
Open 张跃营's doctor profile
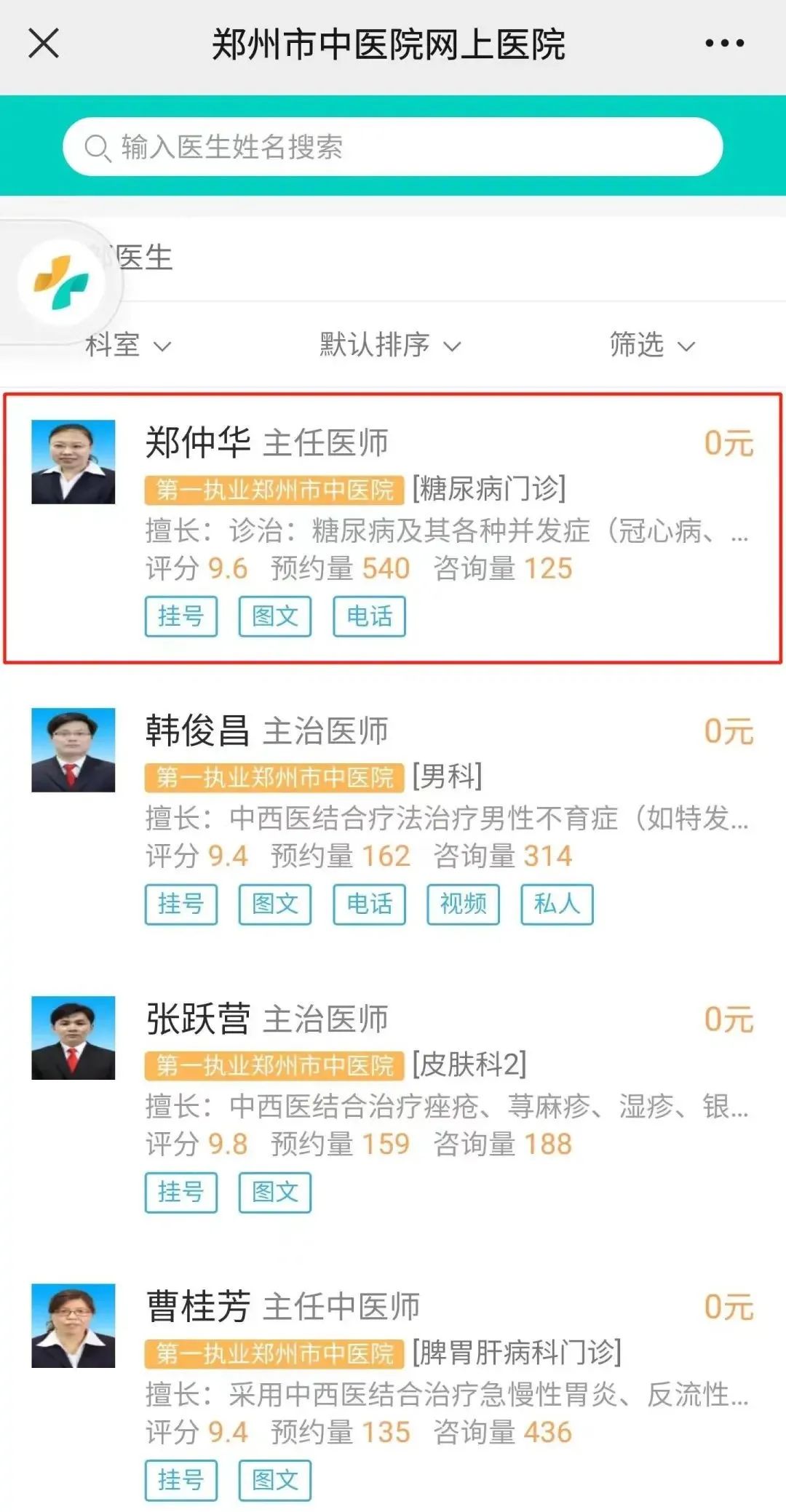(x=198, y=1019)
